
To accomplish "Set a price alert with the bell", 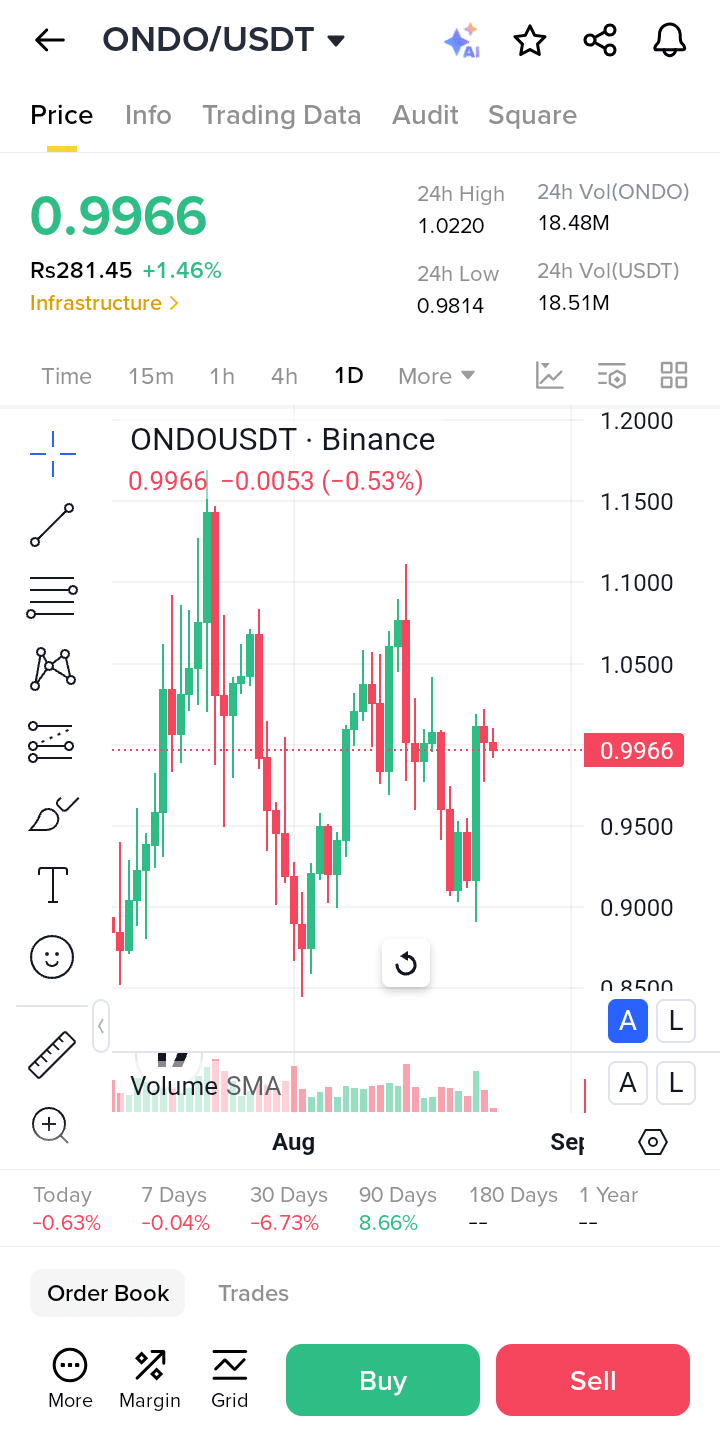I will click(670, 41).
